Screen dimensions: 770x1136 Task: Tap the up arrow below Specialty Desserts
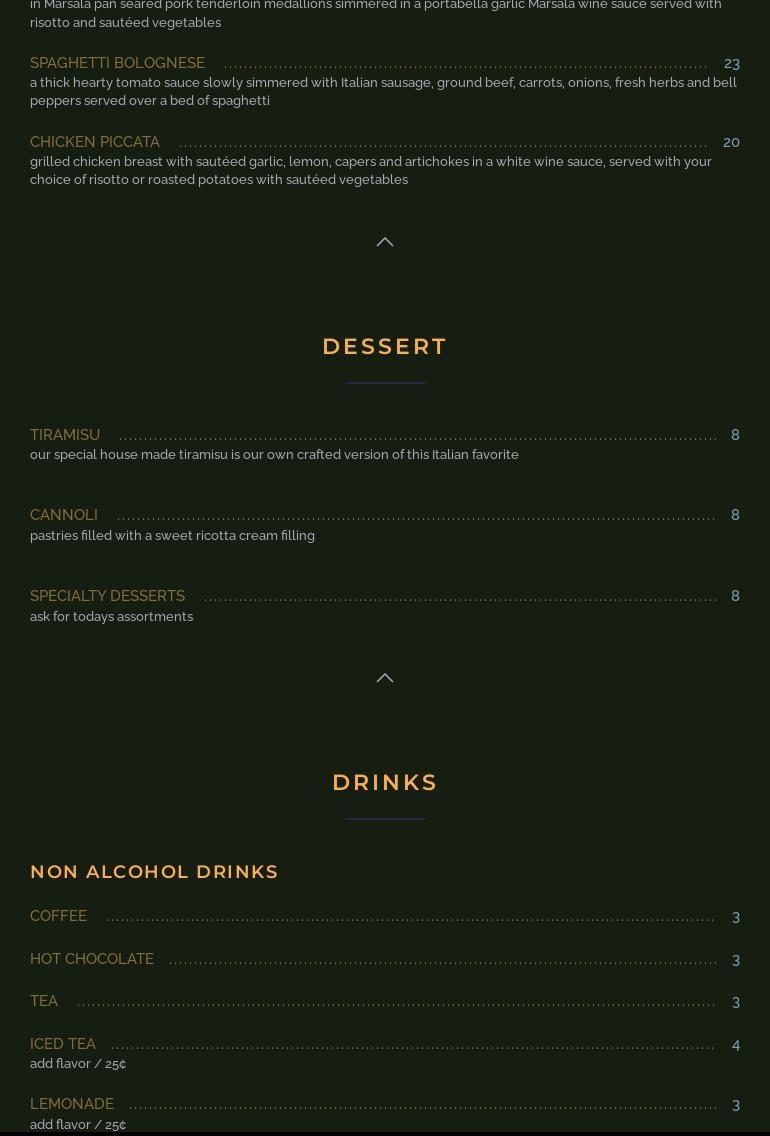coord(385,678)
